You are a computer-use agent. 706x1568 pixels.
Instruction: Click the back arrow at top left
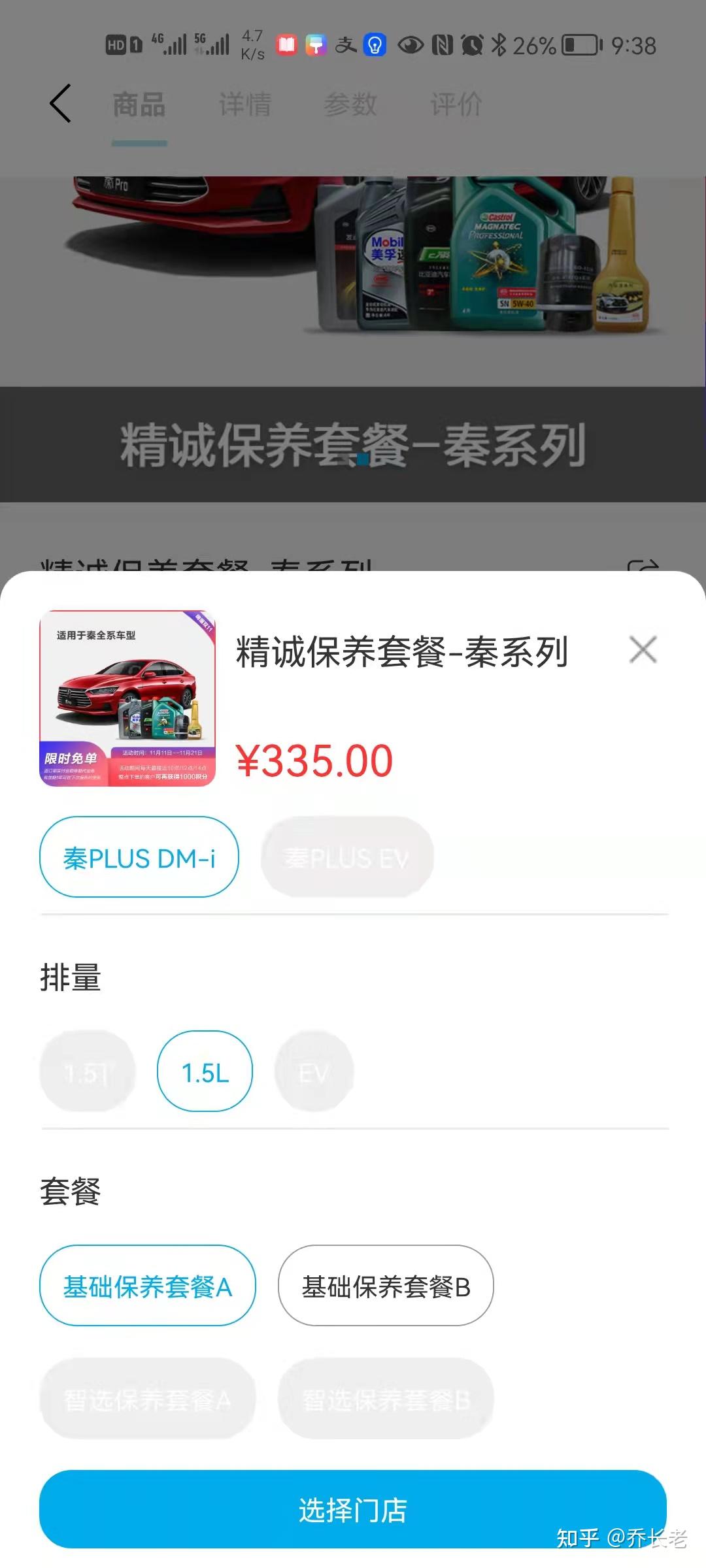pos(60,103)
